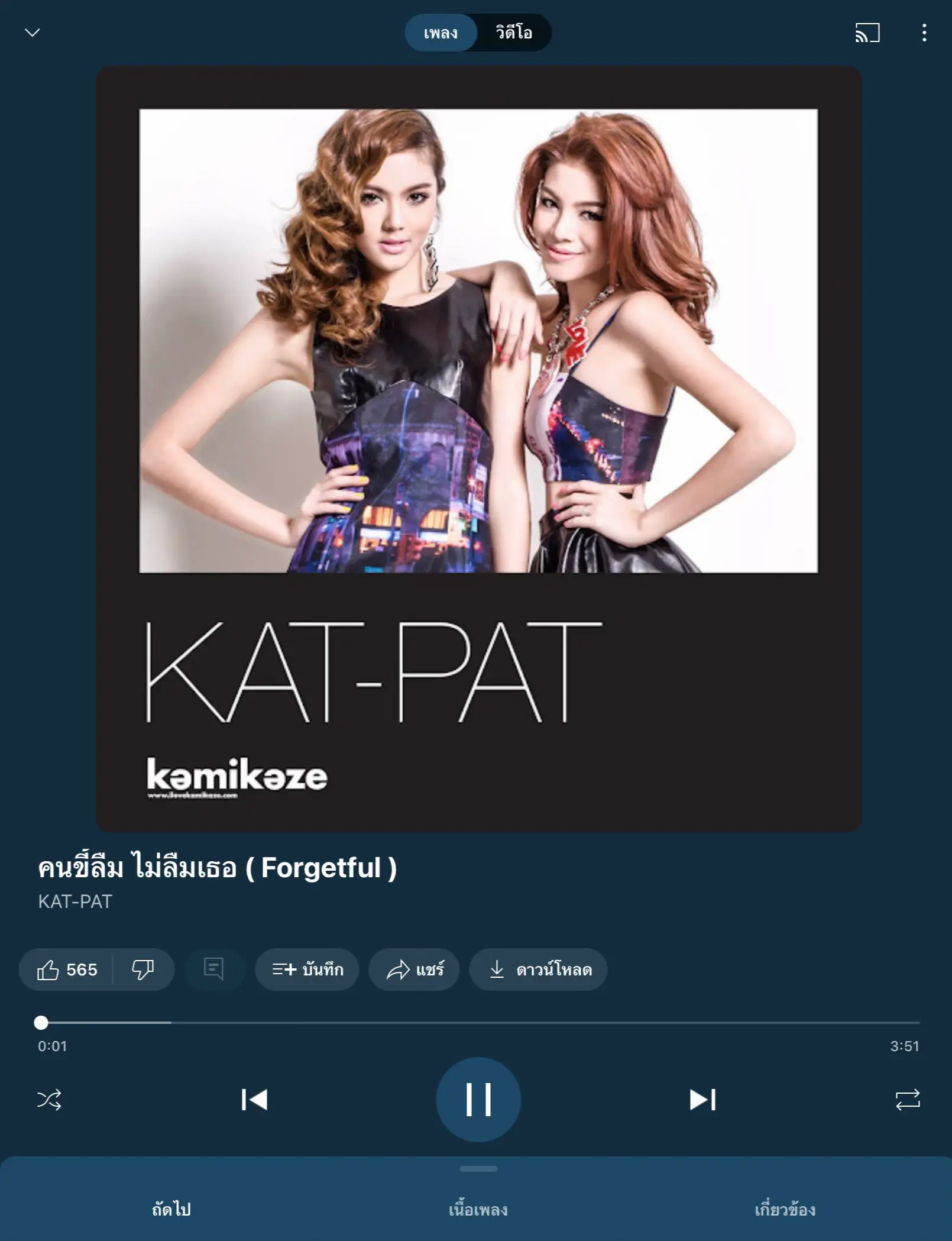Share the track via แชร์ button
Viewport: 952px width, 1241px height.
pyautogui.click(x=413, y=969)
